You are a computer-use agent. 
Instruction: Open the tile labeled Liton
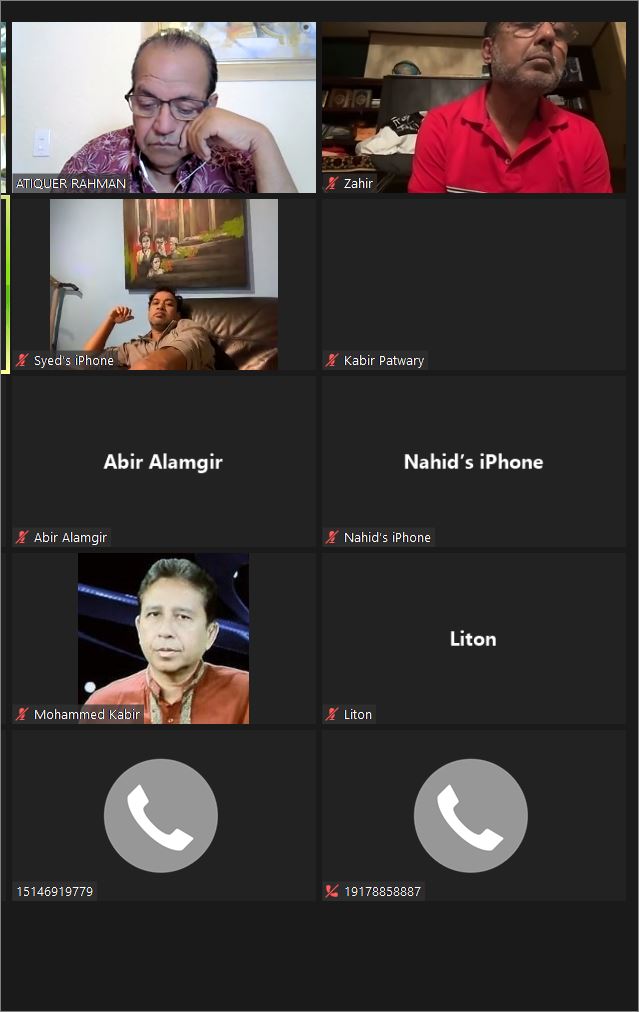click(473, 638)
